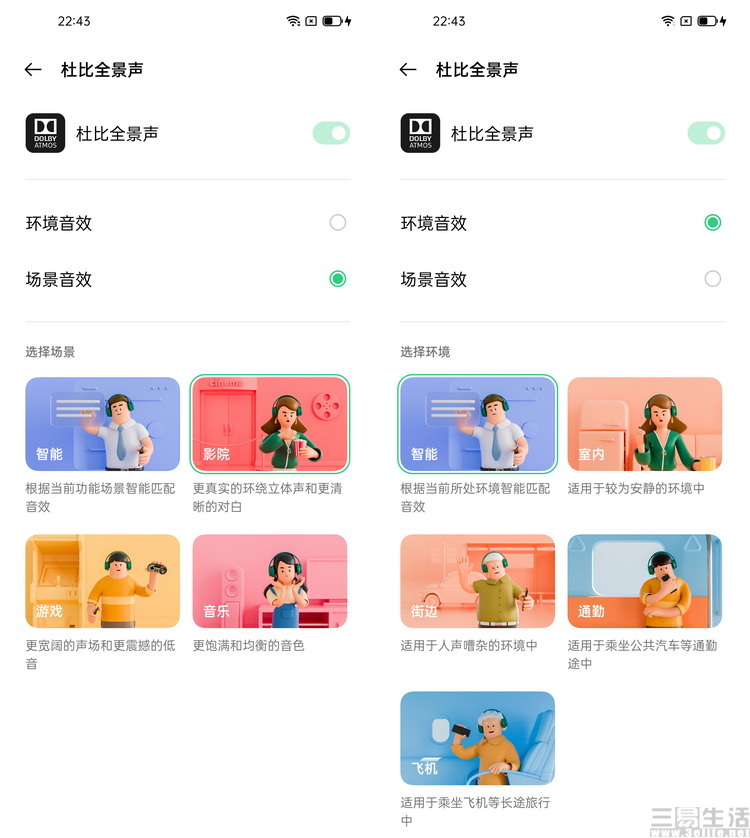750x838 pixels.
Task: Select 场景音效 radio on the 选择环境 screen
Action: click(x=712, y=279)
